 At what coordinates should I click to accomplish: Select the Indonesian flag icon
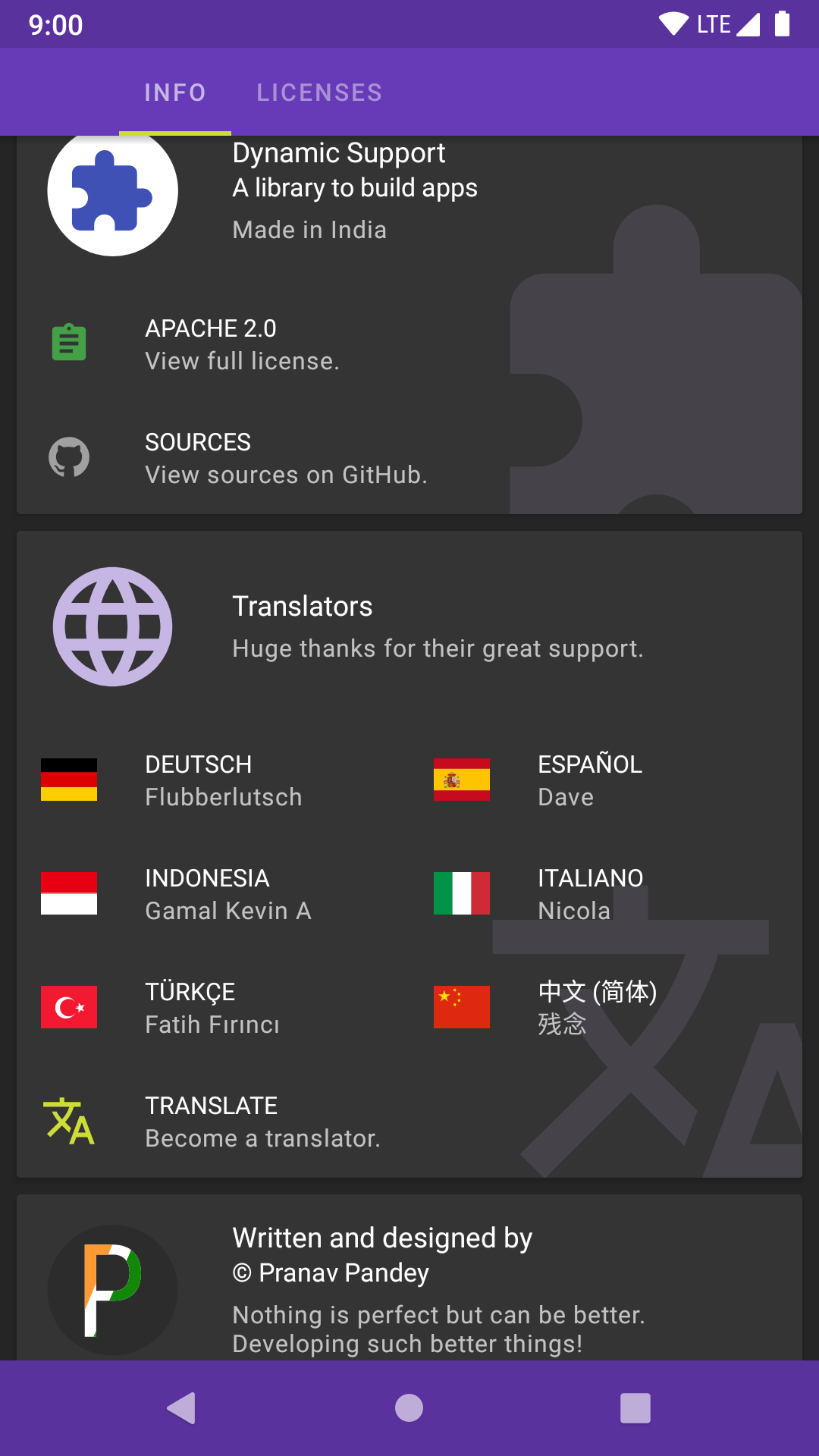click(x=69, y=893)
